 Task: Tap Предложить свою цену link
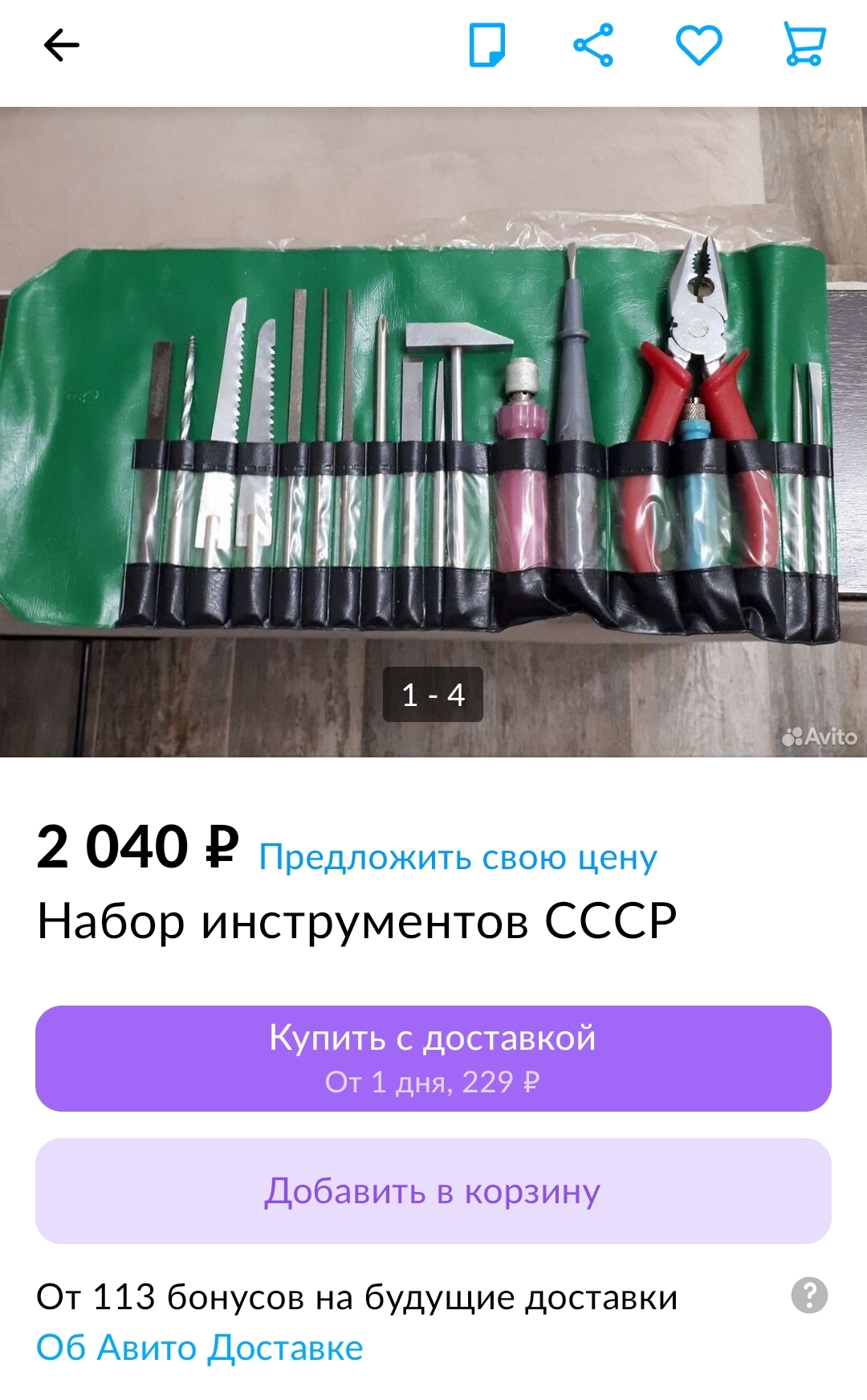tap(458, 857)
